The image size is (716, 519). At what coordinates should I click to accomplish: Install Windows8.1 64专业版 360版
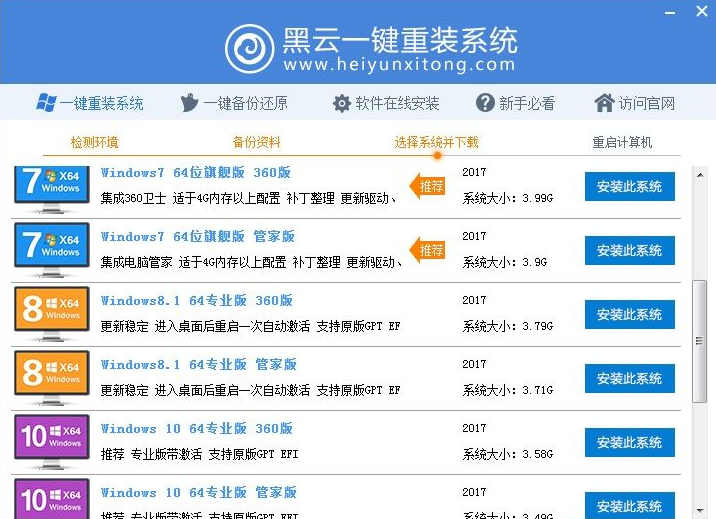(x=629, y=315)
